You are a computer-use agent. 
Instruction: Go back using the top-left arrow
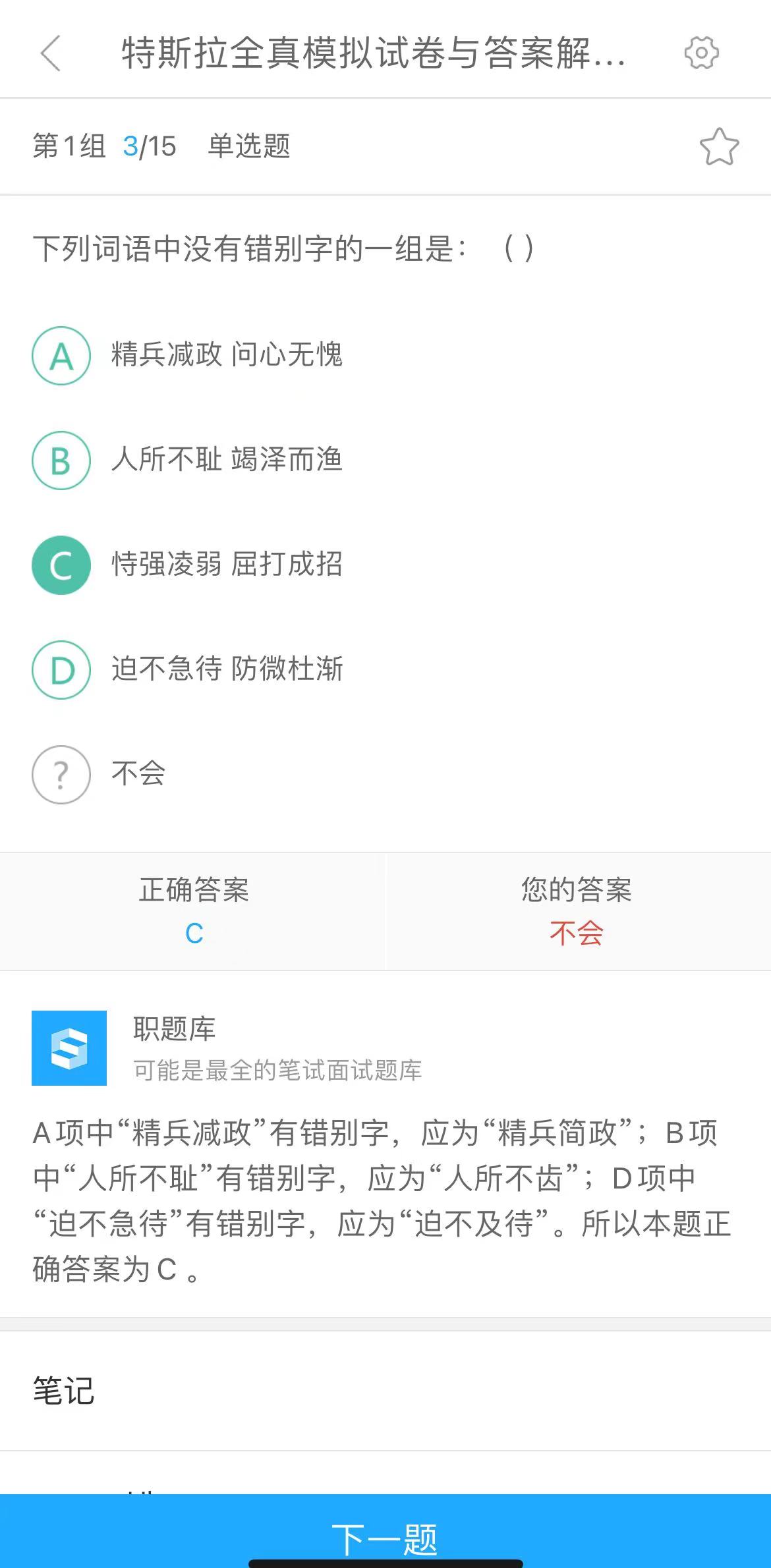pyautogui.click(x=51, y=53)
